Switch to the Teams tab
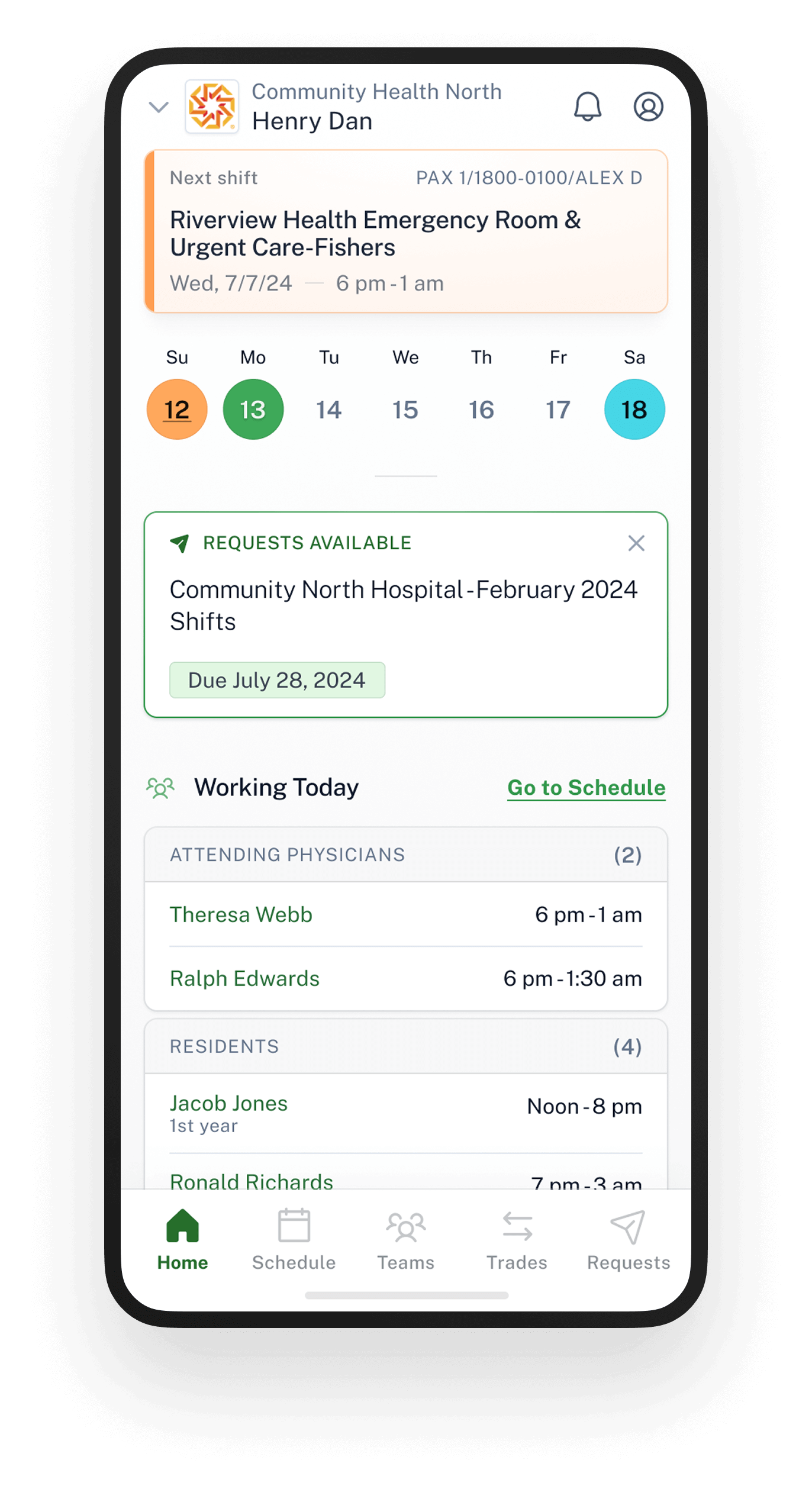The height and width of the screenshot is (1489, 812). pos(405,1239)
